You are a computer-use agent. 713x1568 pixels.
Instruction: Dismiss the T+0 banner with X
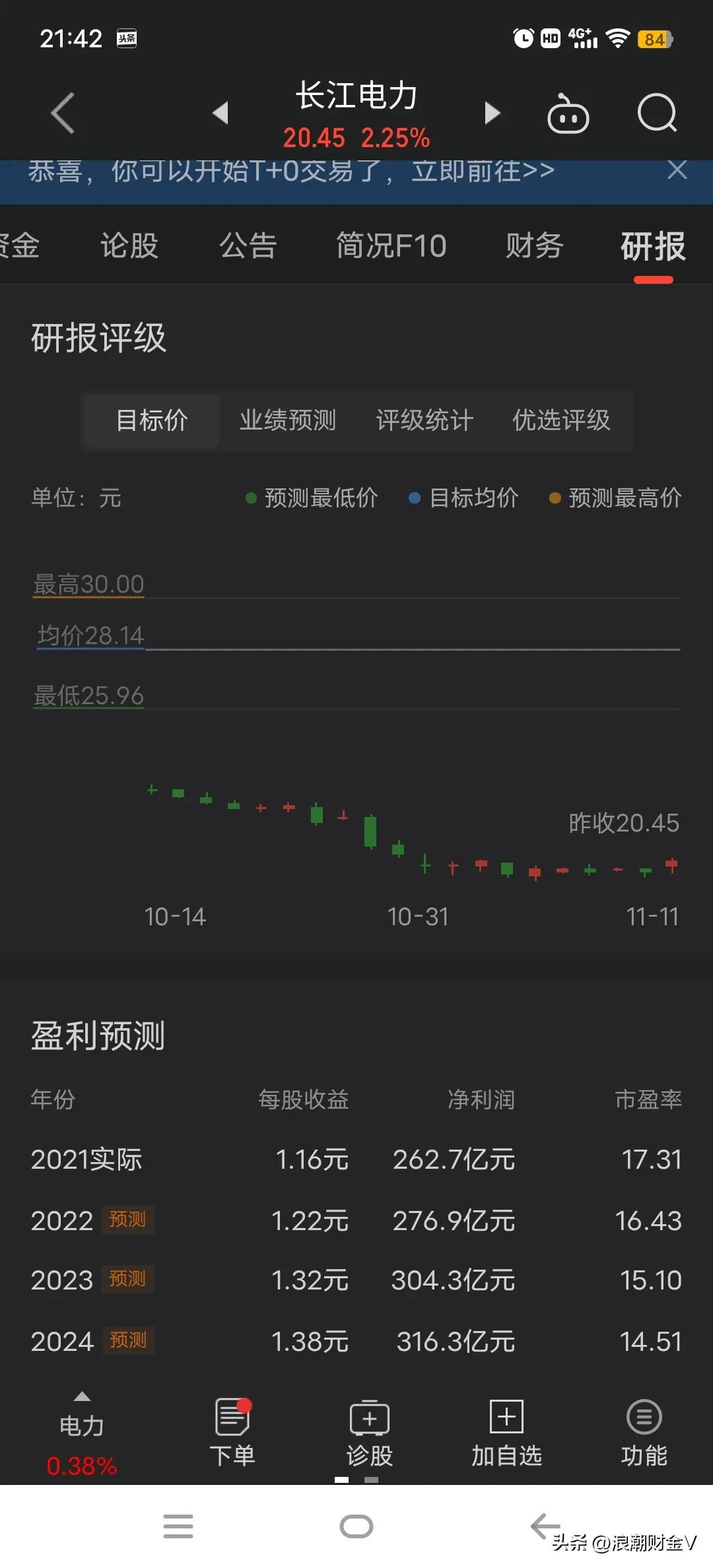pyautogui.click(x=677, y=170)
